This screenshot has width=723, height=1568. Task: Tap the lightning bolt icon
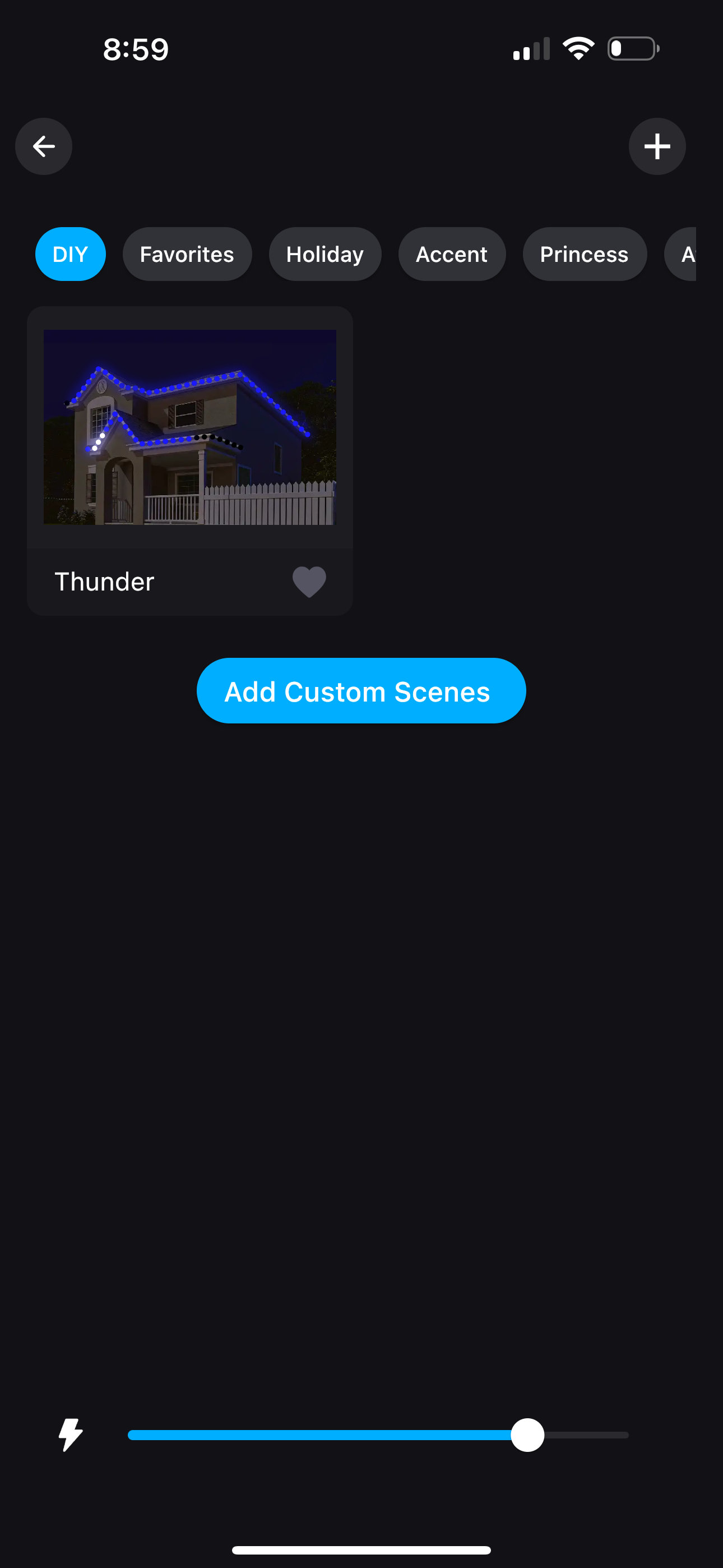point(71,1435)
